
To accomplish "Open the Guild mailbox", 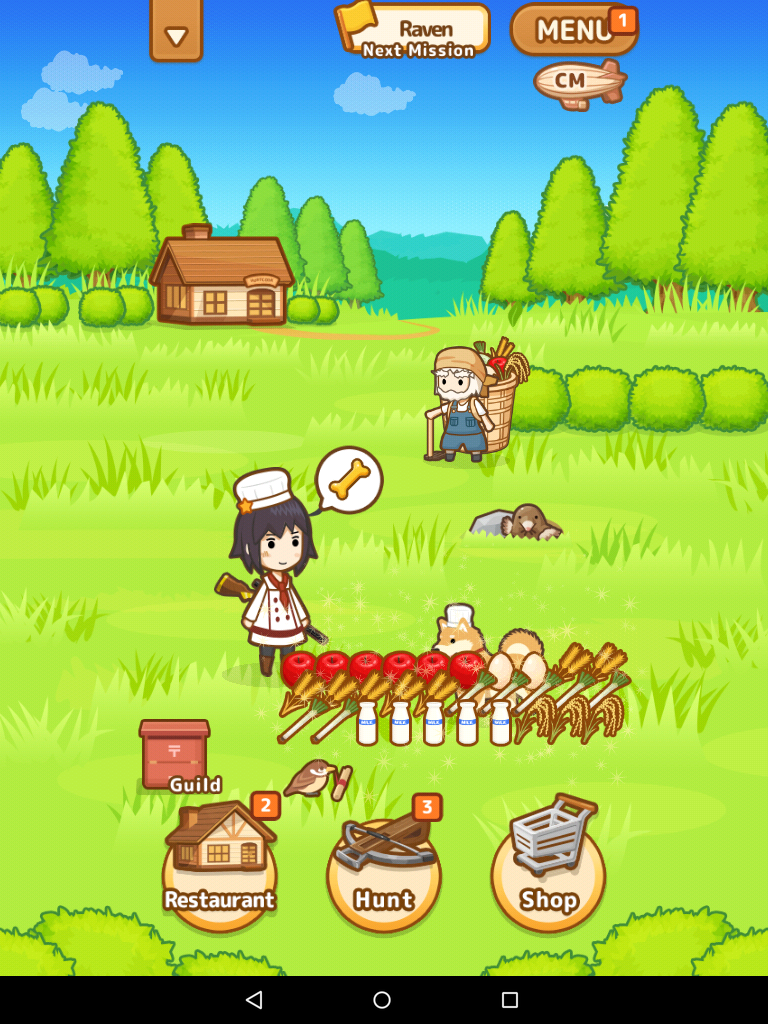I will 175,755.
